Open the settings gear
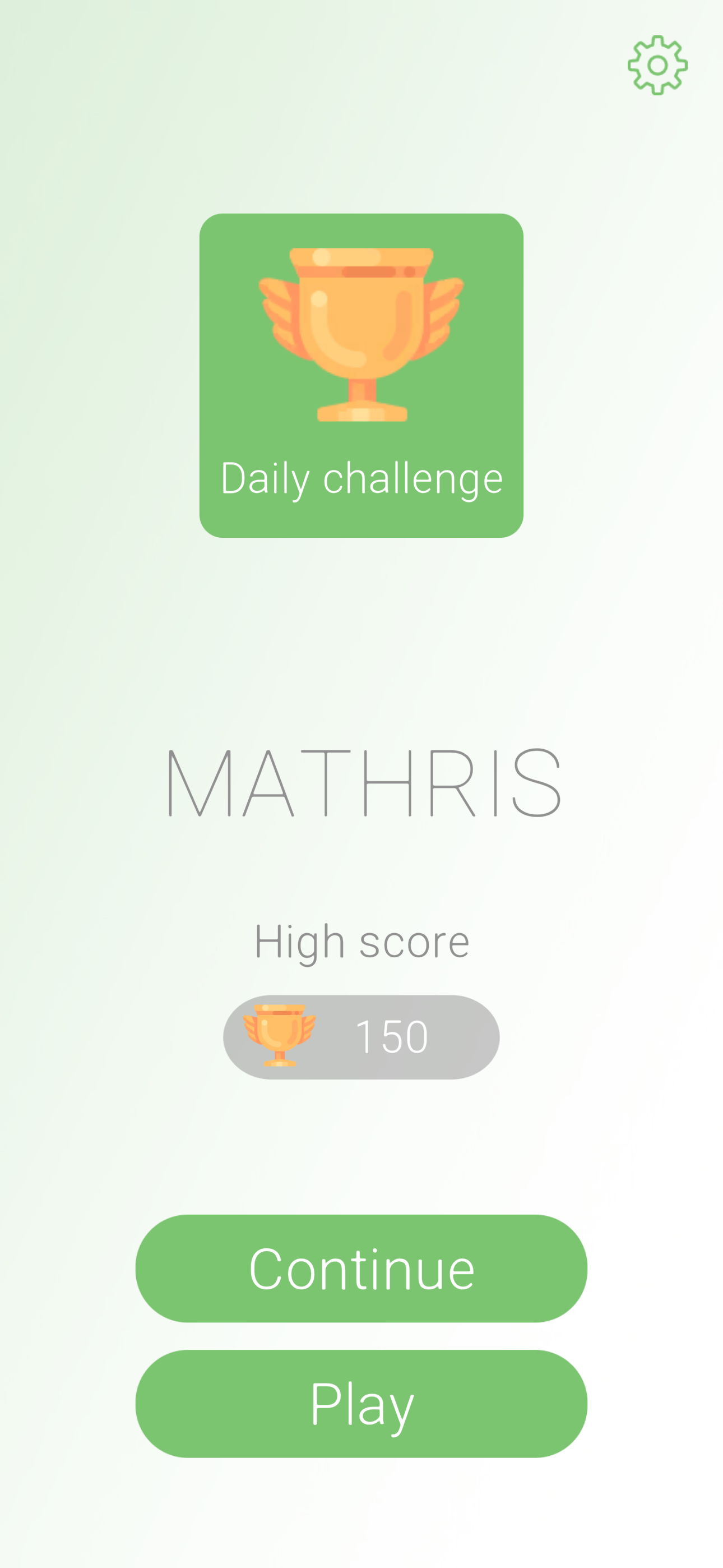The height and width of the screenshot is (1568, 723). point(657,65)
